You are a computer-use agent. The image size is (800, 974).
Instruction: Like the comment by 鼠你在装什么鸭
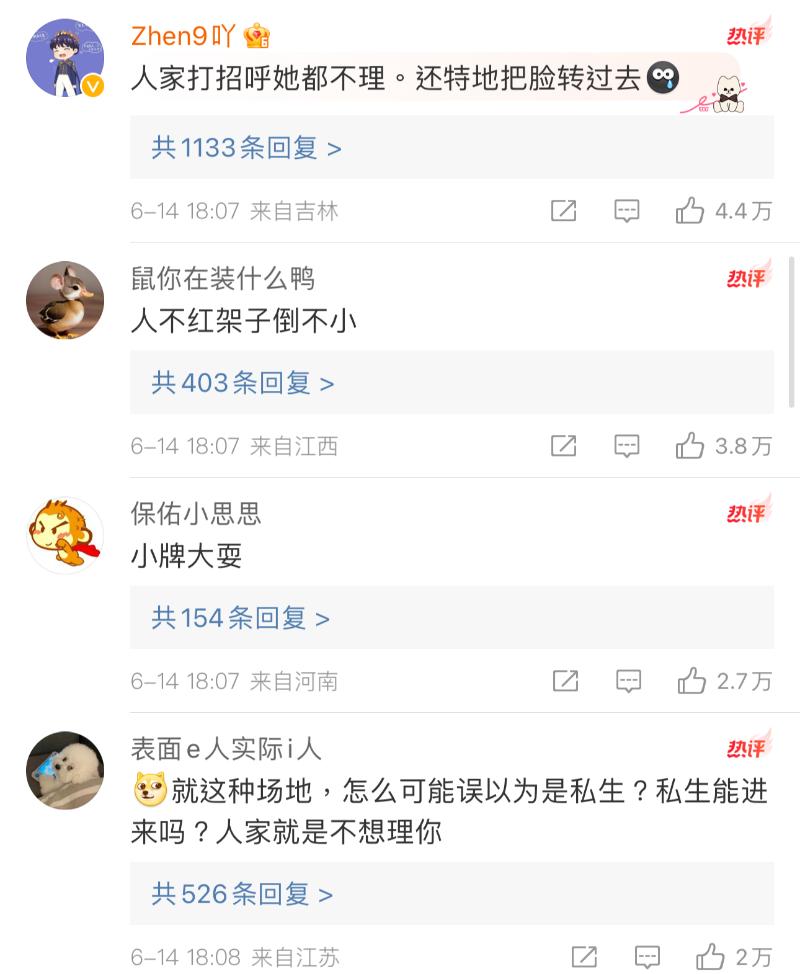point(690,446)
